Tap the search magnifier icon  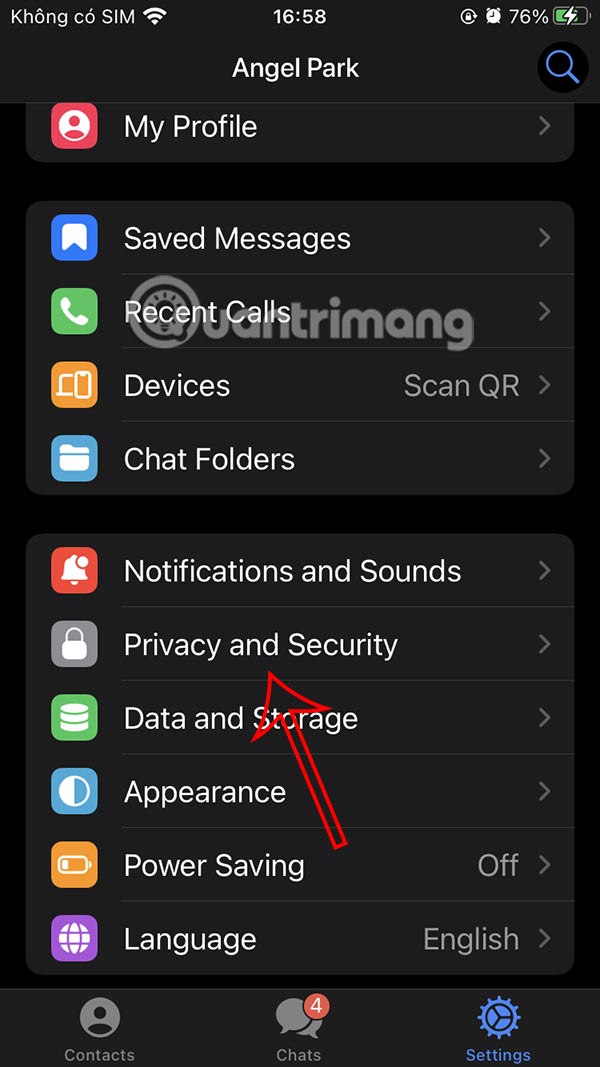(x=563, y=68)
